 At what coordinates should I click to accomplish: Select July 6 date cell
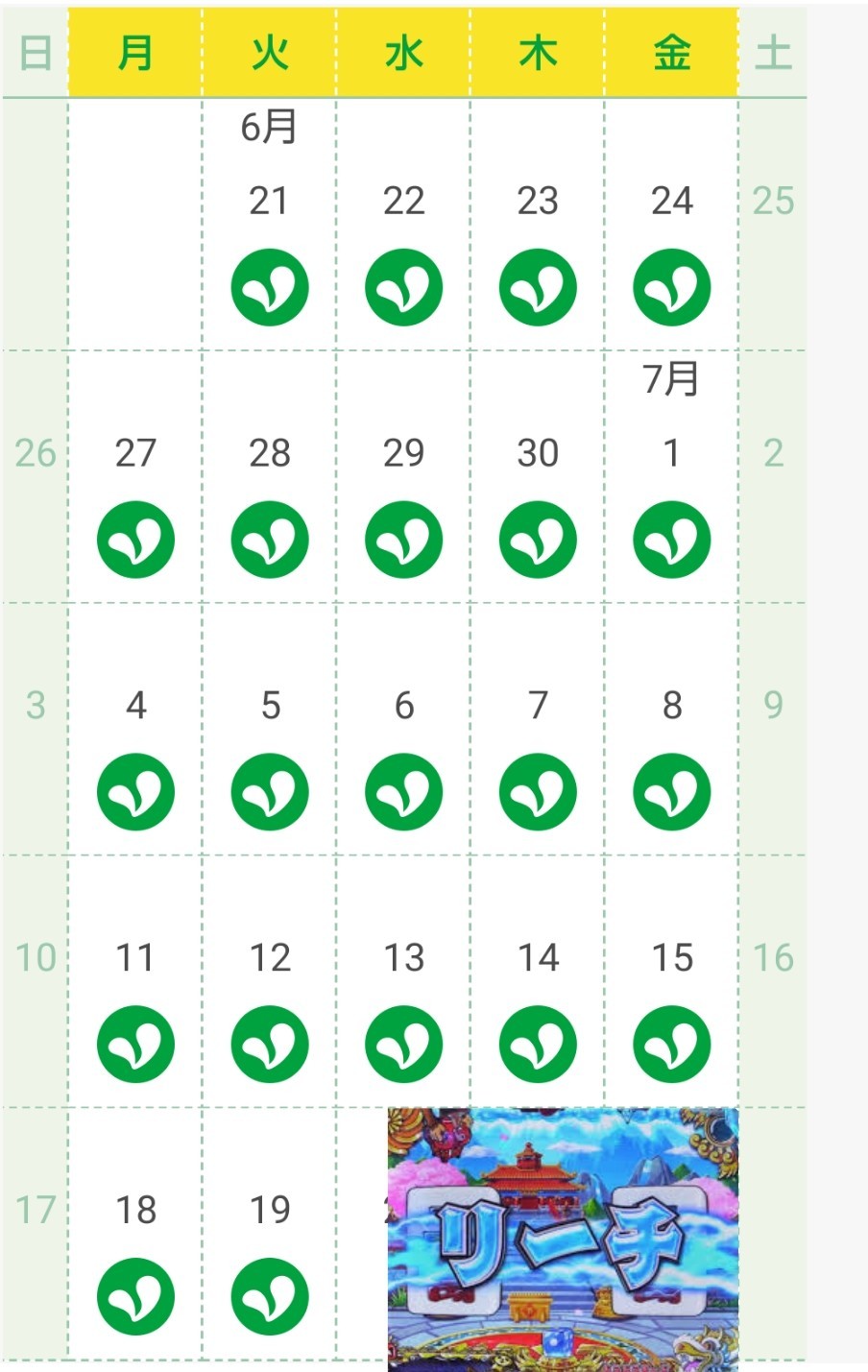[x=403, y=706]
